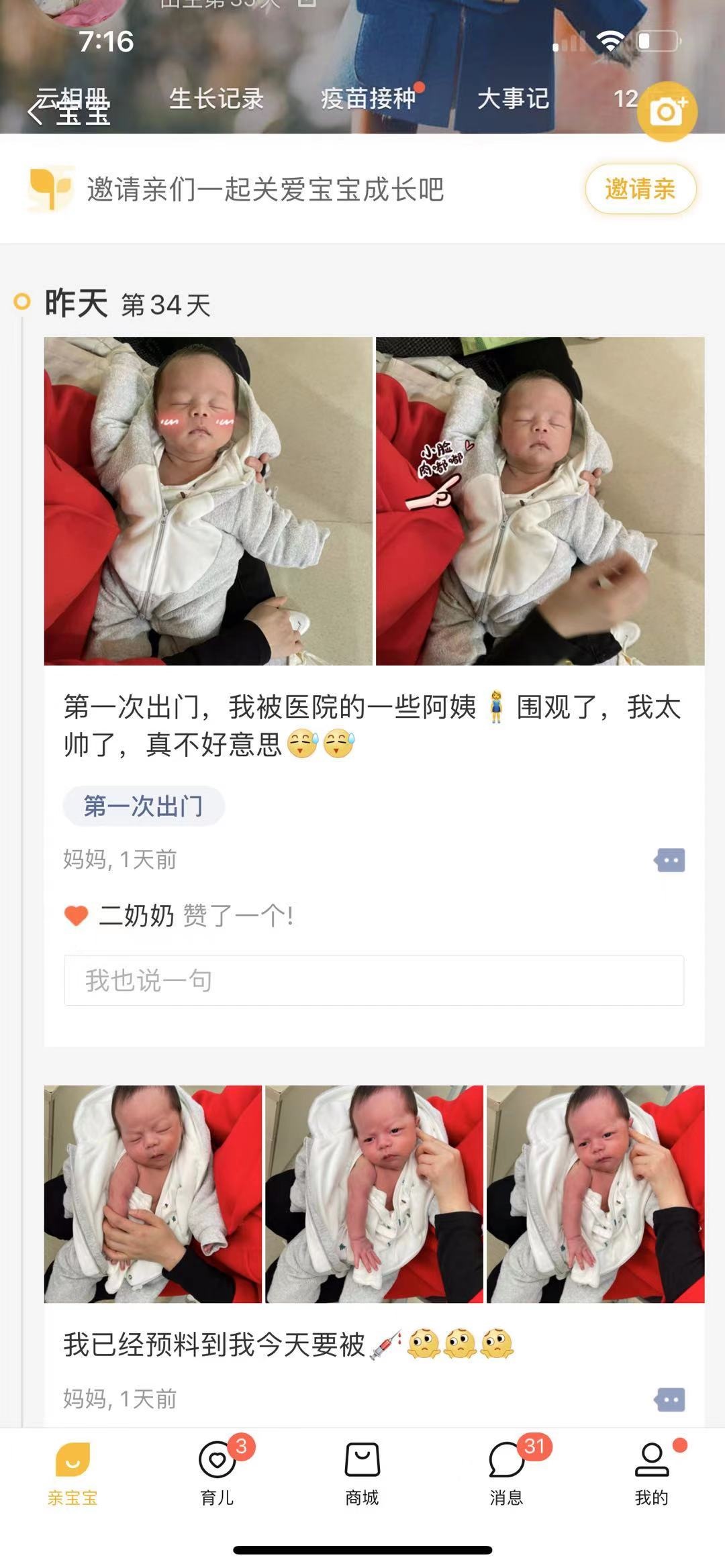Screen dimensions: 725x1568
Task: Open the 疫苗接种 tab
Action: pos(368,99)
